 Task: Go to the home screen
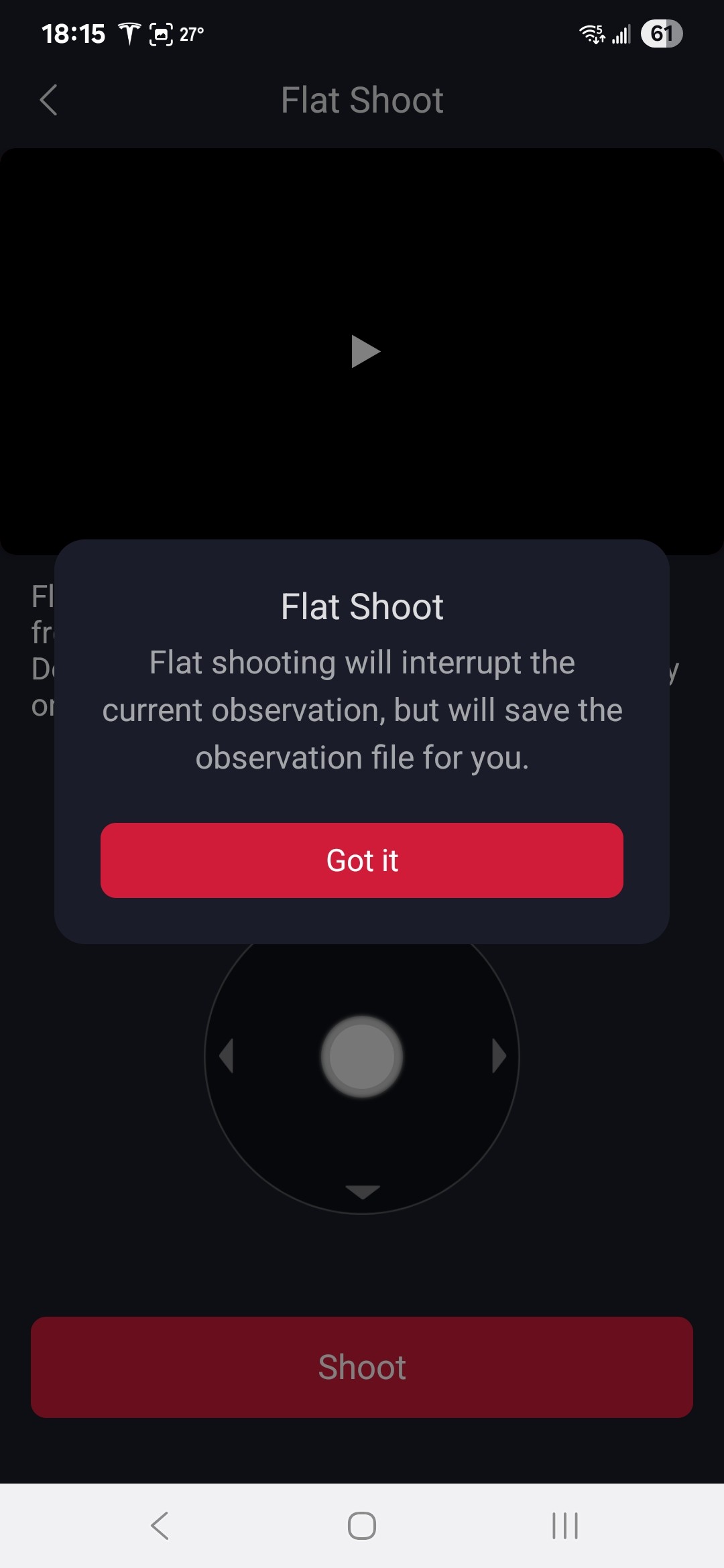(x=362, y=1526)
